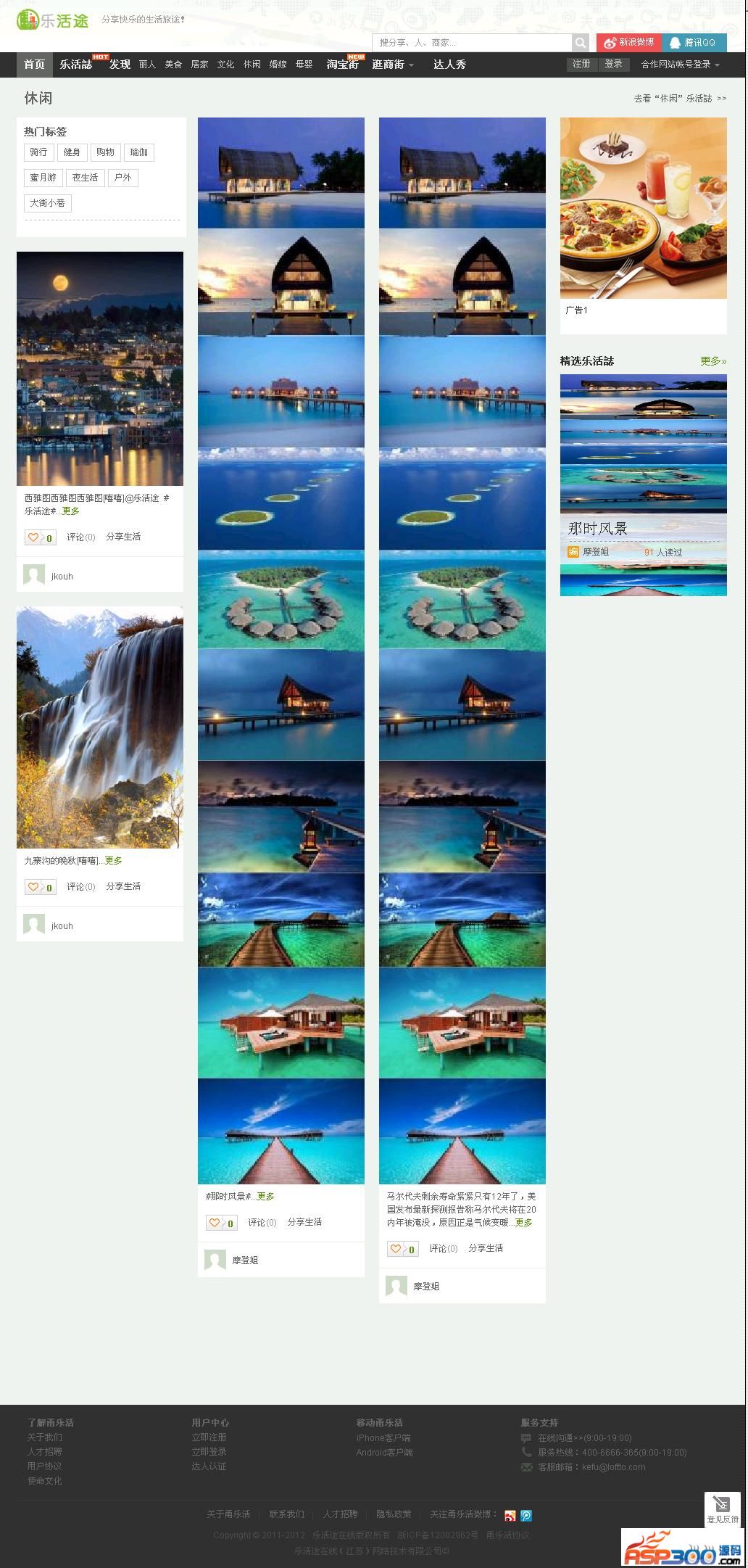
Task: Open the 去看“休闲”乐活誌 link
Action: (679, 99)
